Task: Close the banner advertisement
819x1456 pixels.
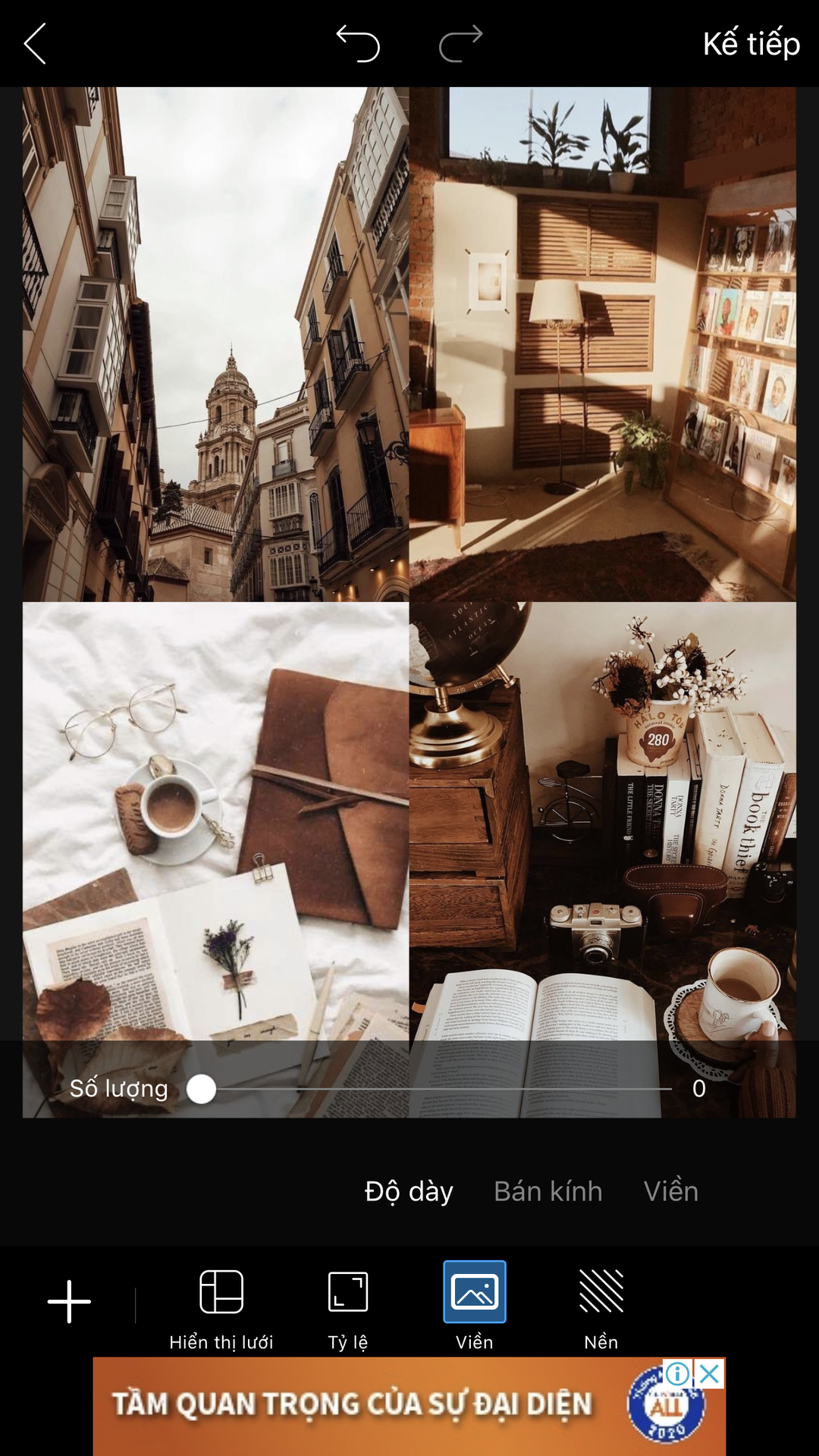Action: point(710,1373)
